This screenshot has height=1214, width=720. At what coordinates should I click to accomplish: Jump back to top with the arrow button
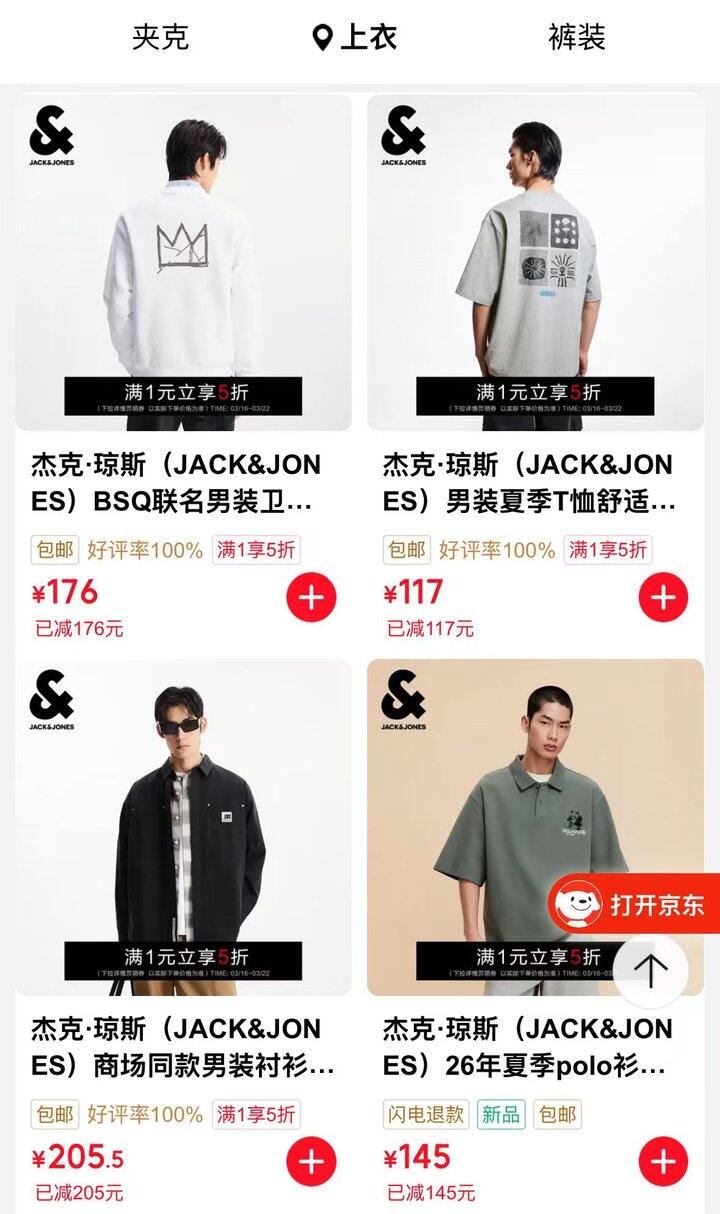[651, 970]
